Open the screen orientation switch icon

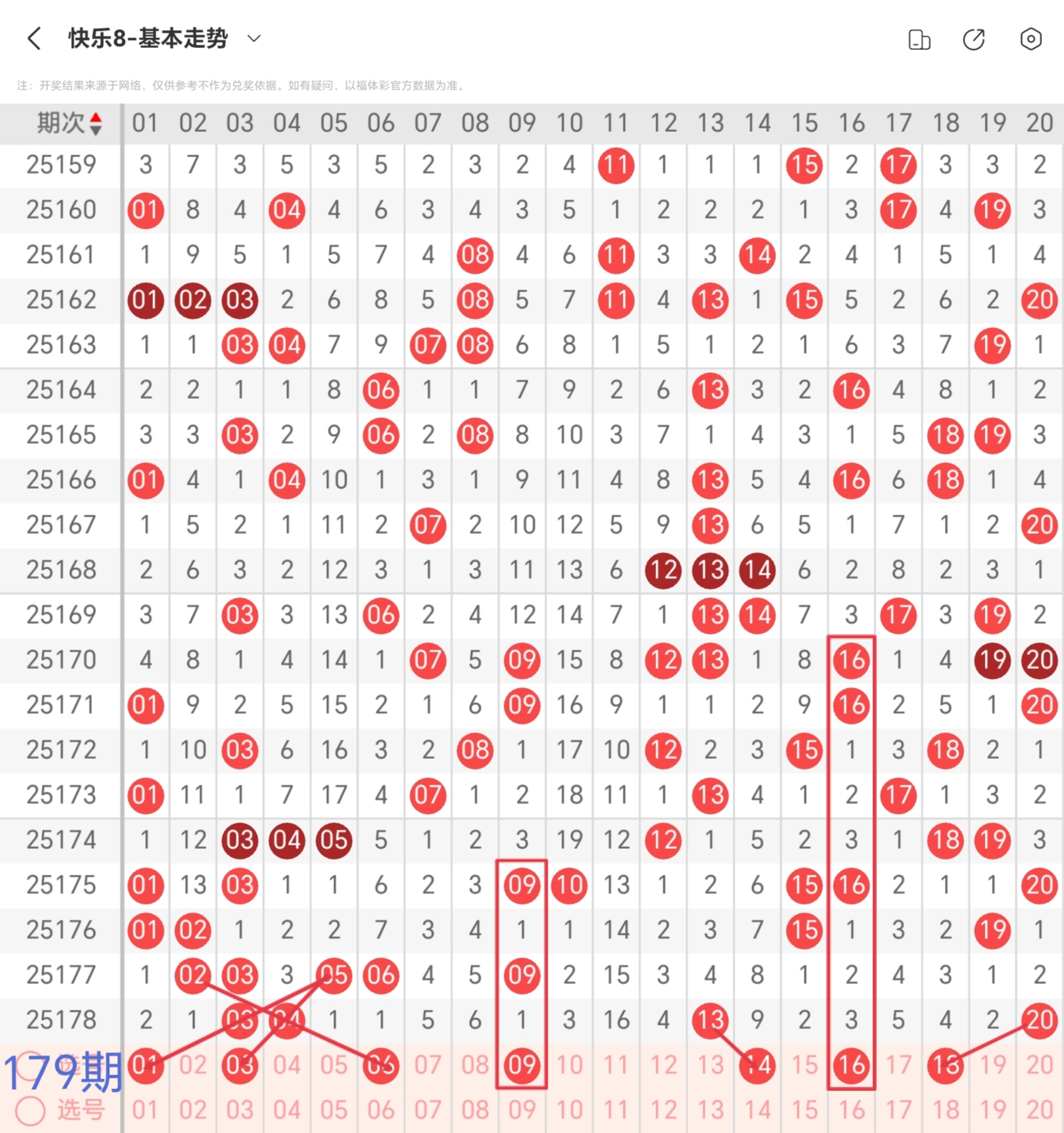(x=919, y=39)
